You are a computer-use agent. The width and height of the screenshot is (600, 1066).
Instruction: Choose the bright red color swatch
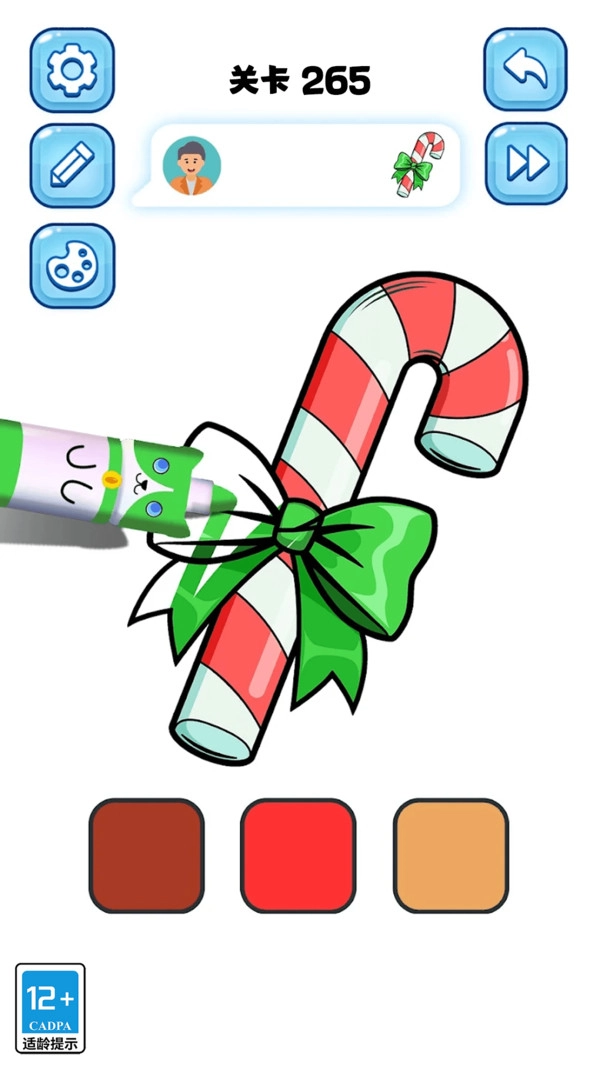click(298, 855)
